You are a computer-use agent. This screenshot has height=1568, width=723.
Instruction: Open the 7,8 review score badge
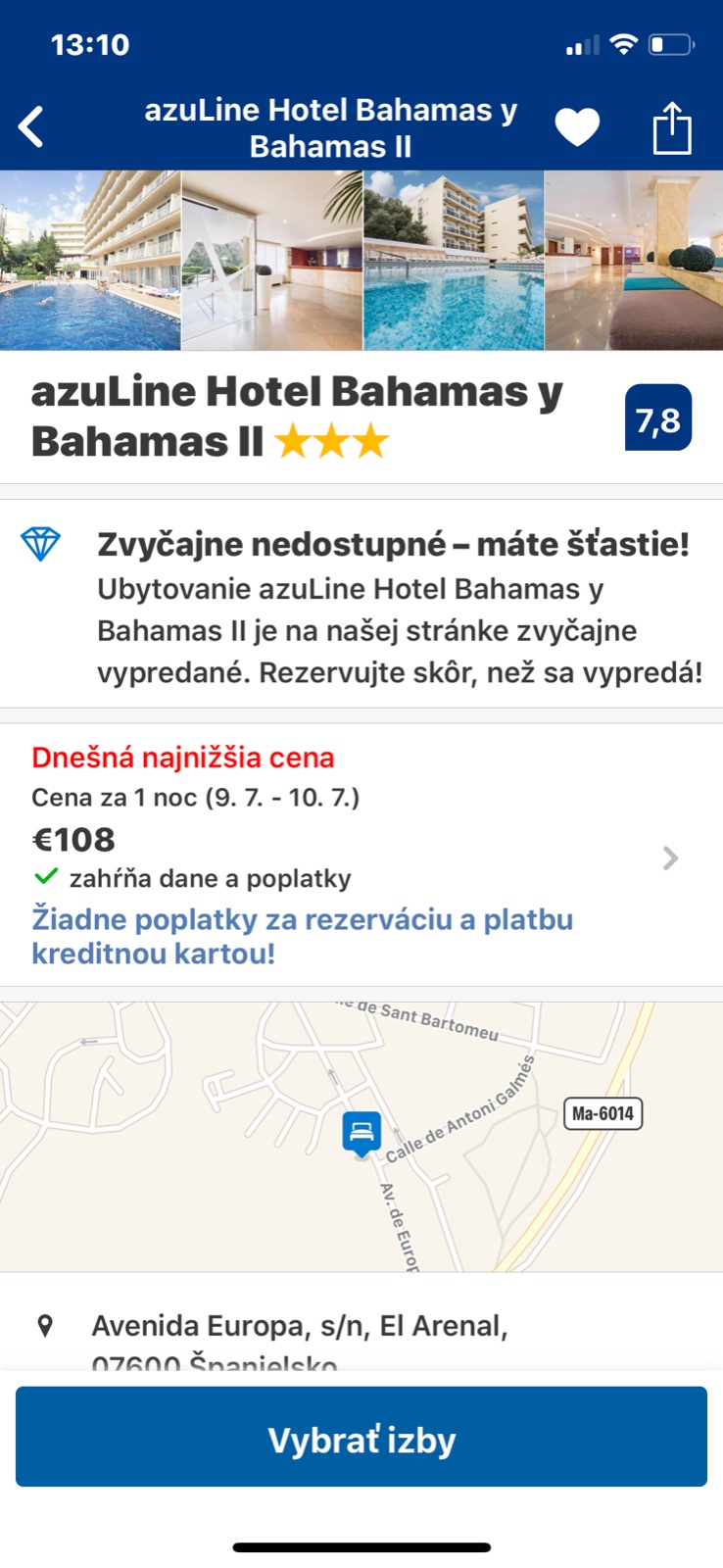coord(657,418)
